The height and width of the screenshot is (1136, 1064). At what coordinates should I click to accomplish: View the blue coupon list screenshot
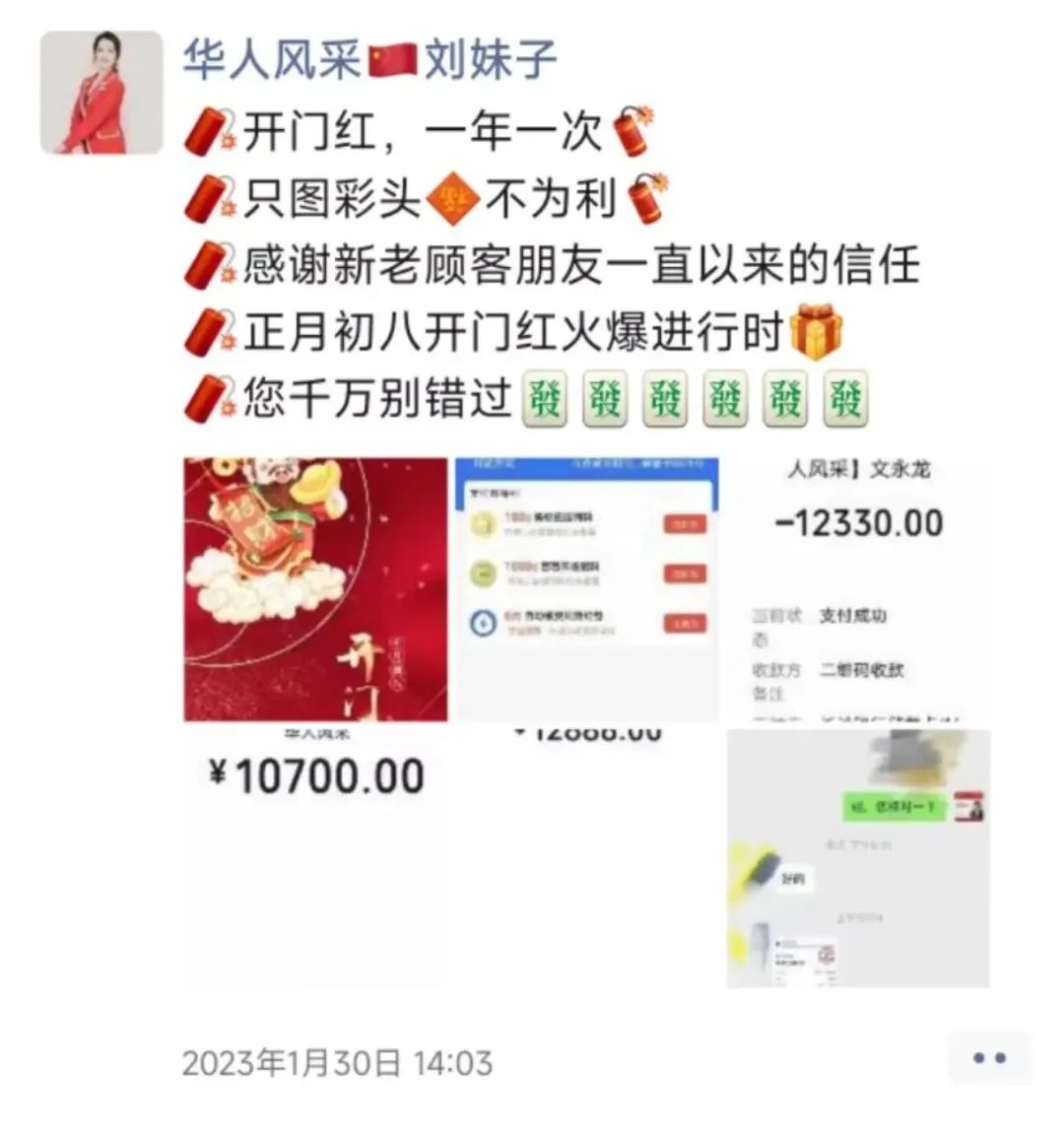coord(587,589)
